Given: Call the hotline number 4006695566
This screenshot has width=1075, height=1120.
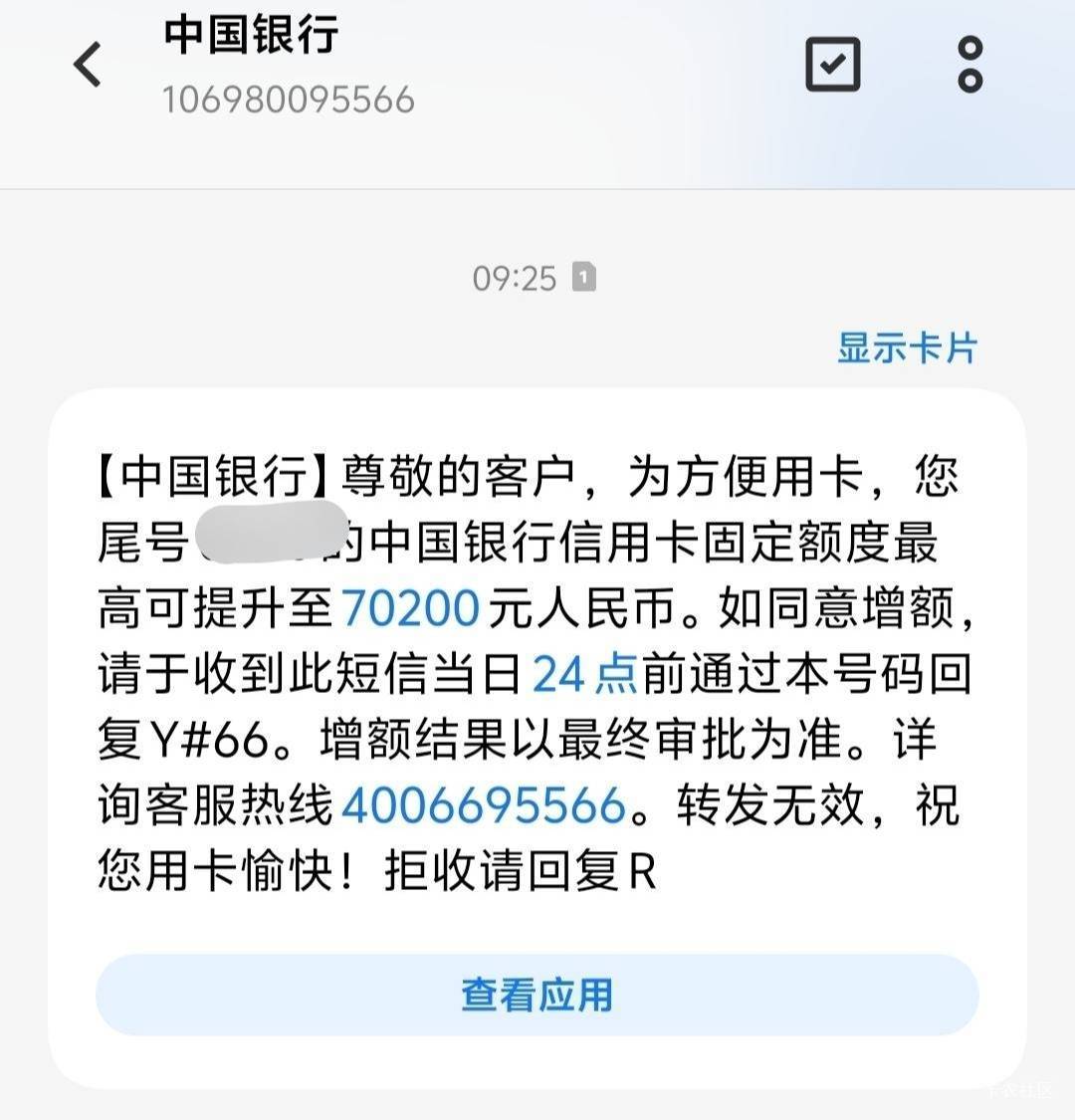Looking at the screenshot, I should tap(484, 805).
